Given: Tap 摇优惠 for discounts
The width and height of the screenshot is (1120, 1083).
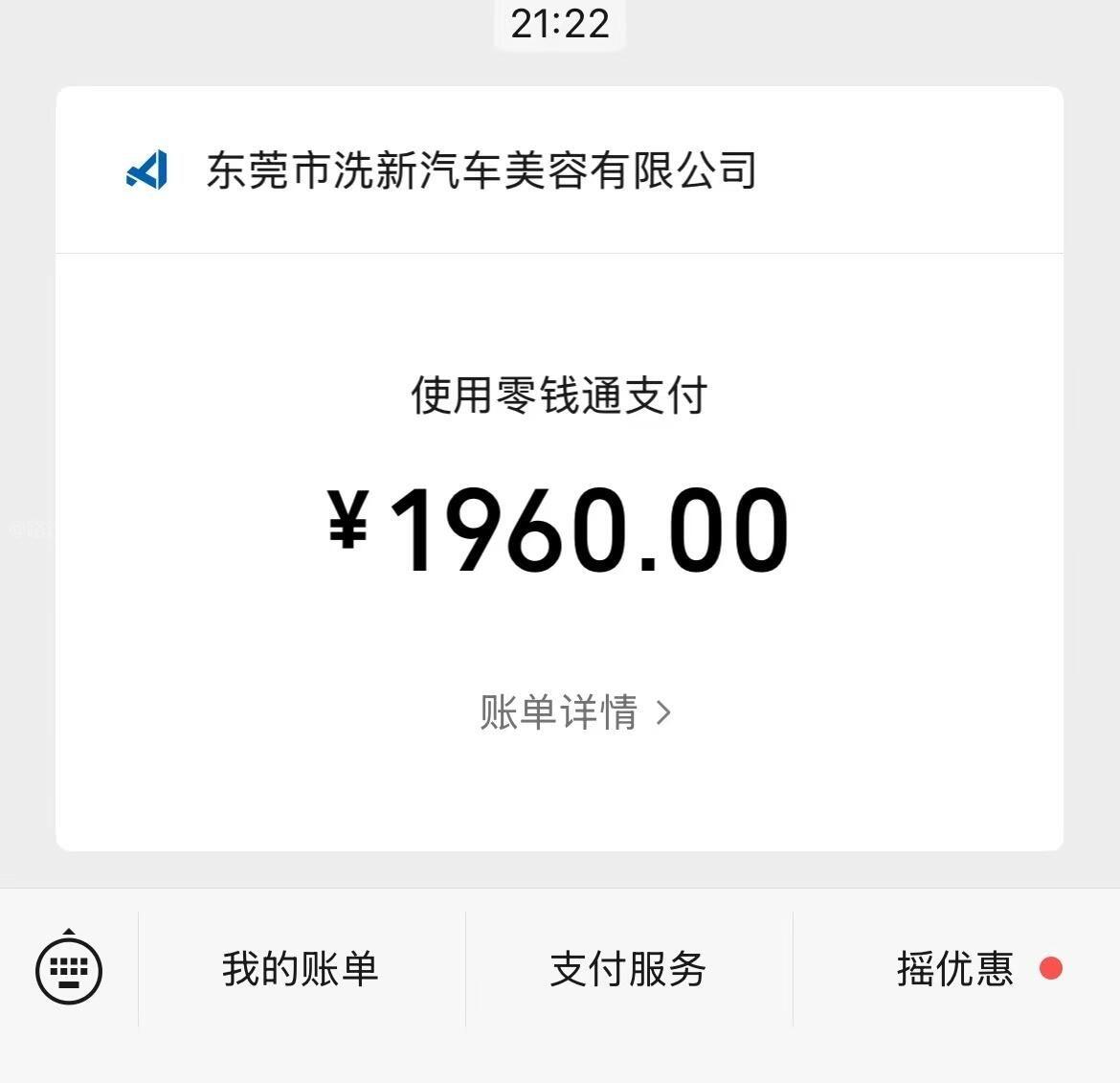Looking at the screenshot, I should pyautogui.click(x=955, y=969).
